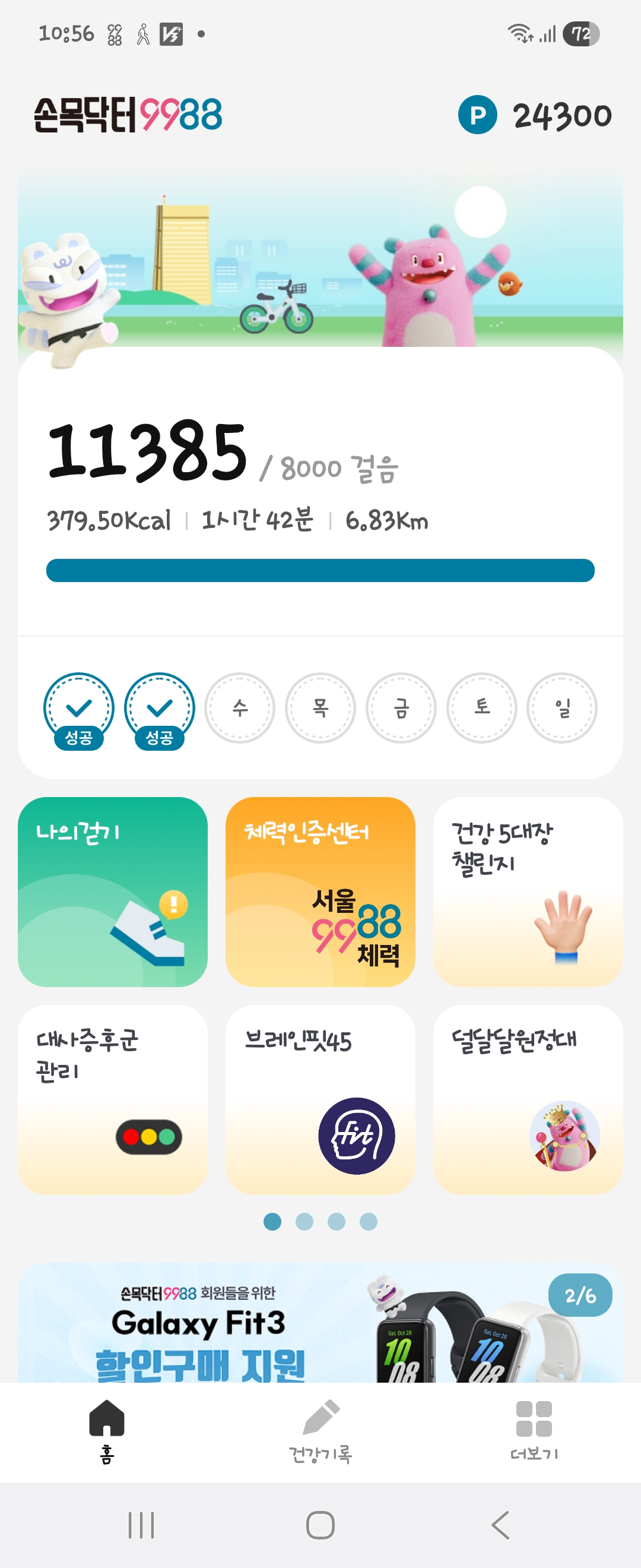Select the 수 day circle
Viewport: 641px width, 1568px height.
tap(240, 707)
